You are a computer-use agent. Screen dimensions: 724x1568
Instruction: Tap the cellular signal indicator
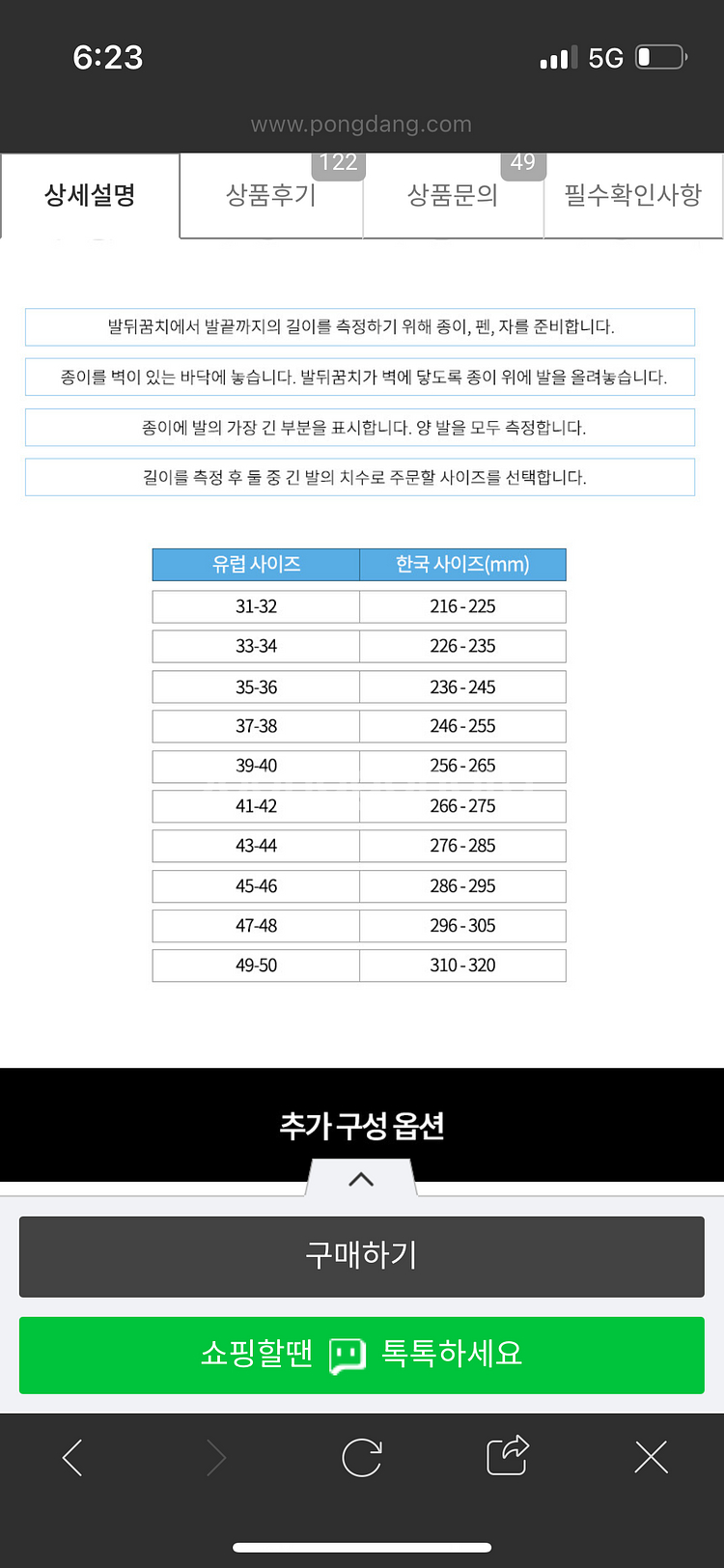click(x=558, y=58)
